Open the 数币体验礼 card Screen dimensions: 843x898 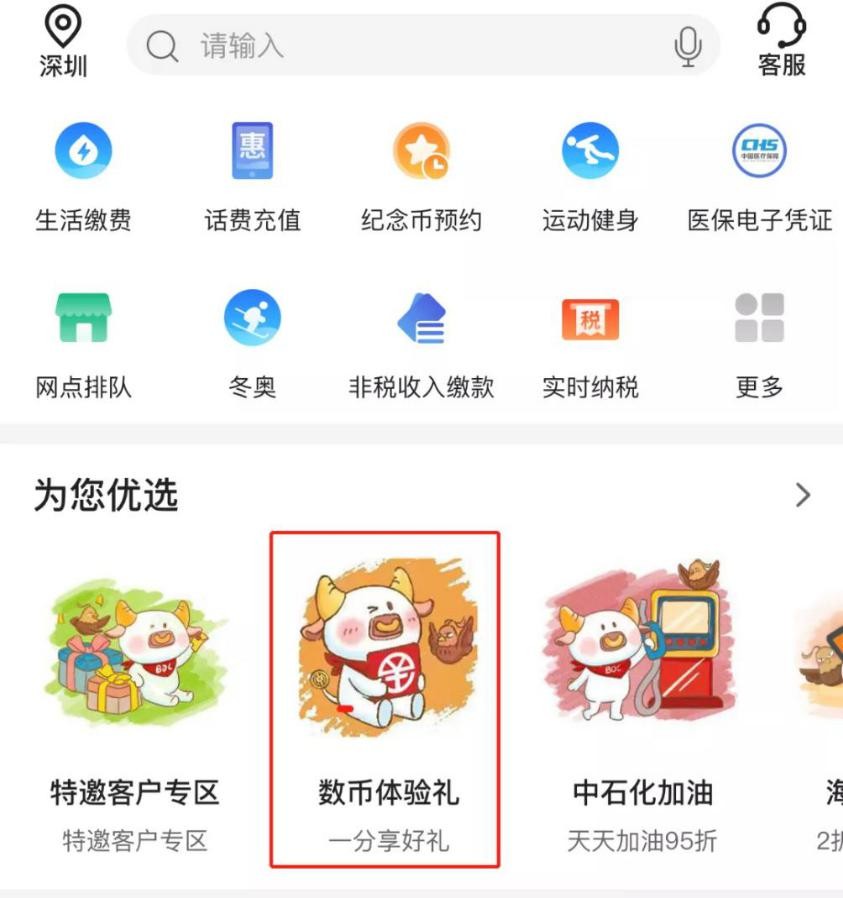point(385,700)
